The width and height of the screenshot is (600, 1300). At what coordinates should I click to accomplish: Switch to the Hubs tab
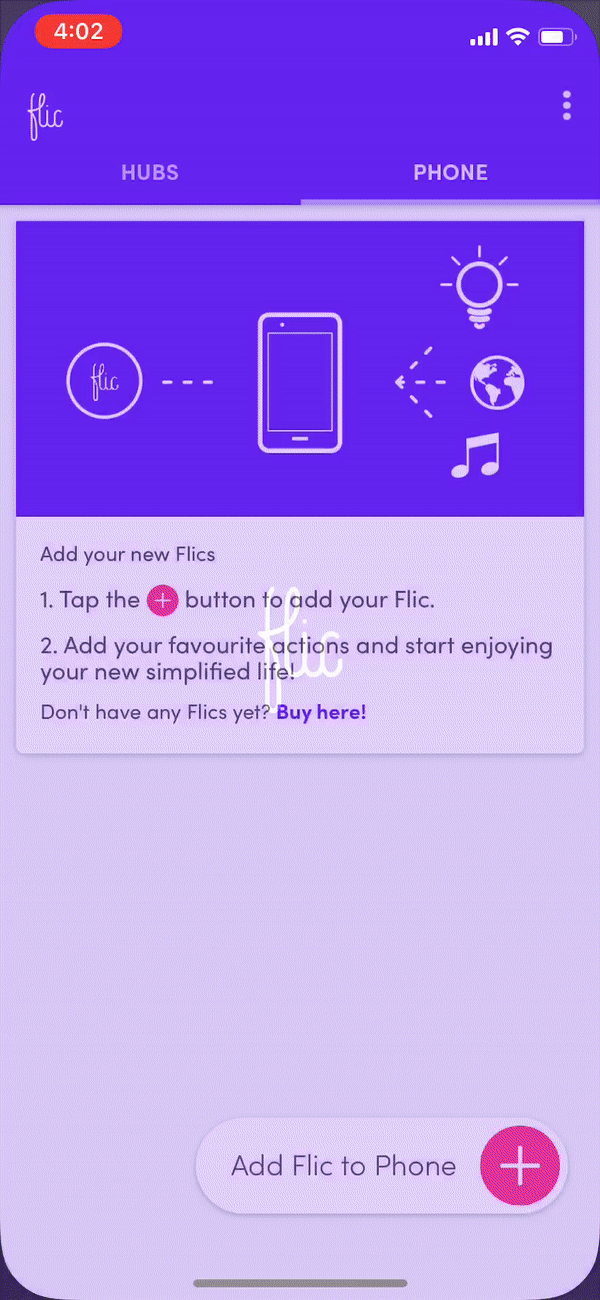pyautogui.click(x=150, y=172)
